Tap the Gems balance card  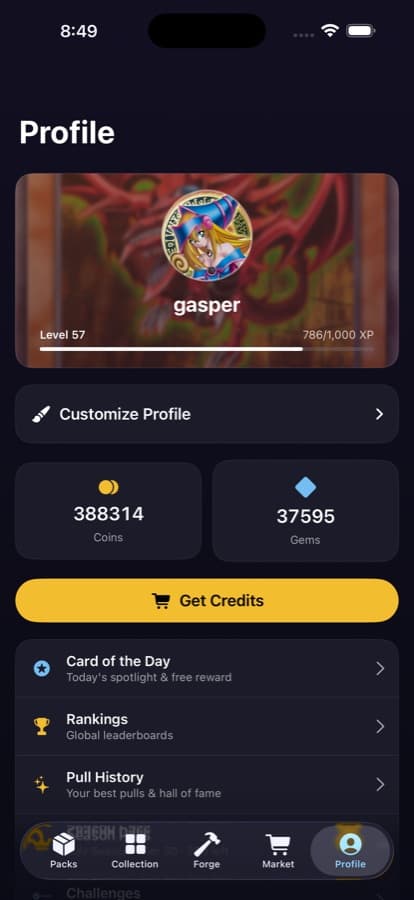pos(305,510)
